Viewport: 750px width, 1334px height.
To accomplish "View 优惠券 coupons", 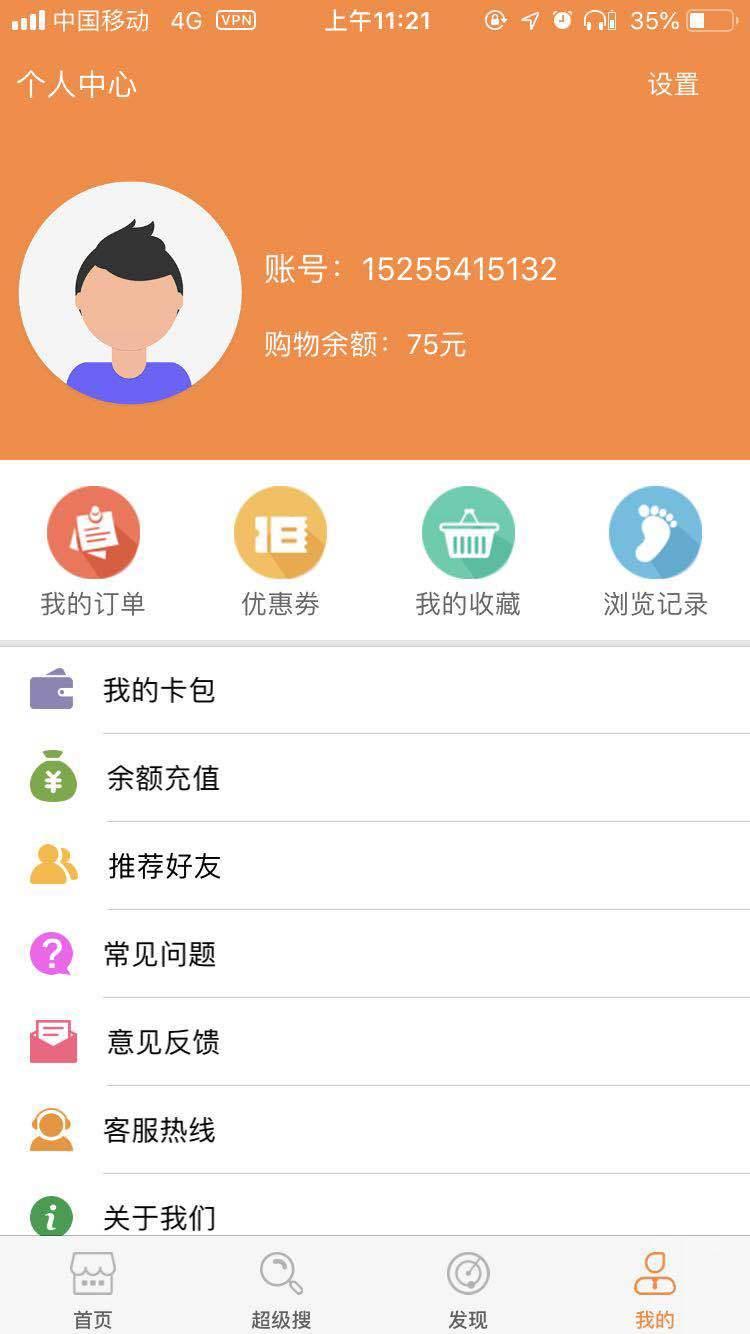I will point(280,551).
